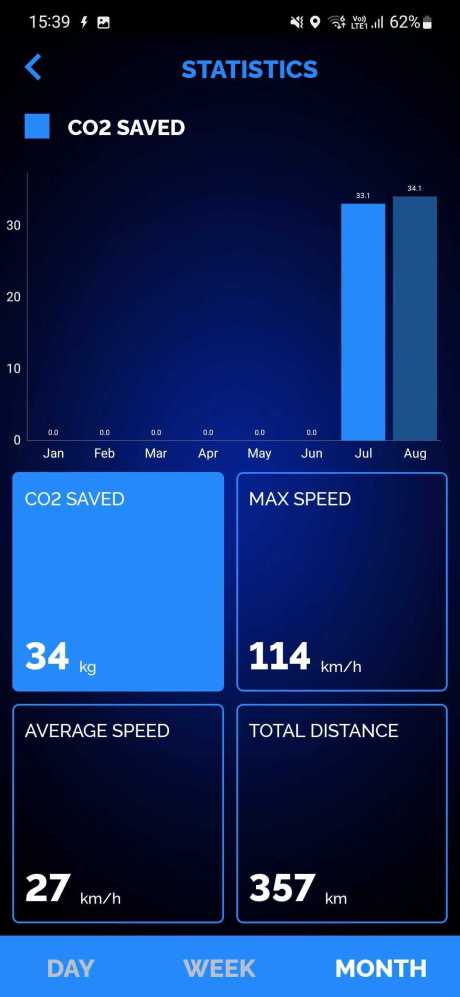Go back using the back arrow
Viewport: 460px width, 997px height.
point(33,67)
